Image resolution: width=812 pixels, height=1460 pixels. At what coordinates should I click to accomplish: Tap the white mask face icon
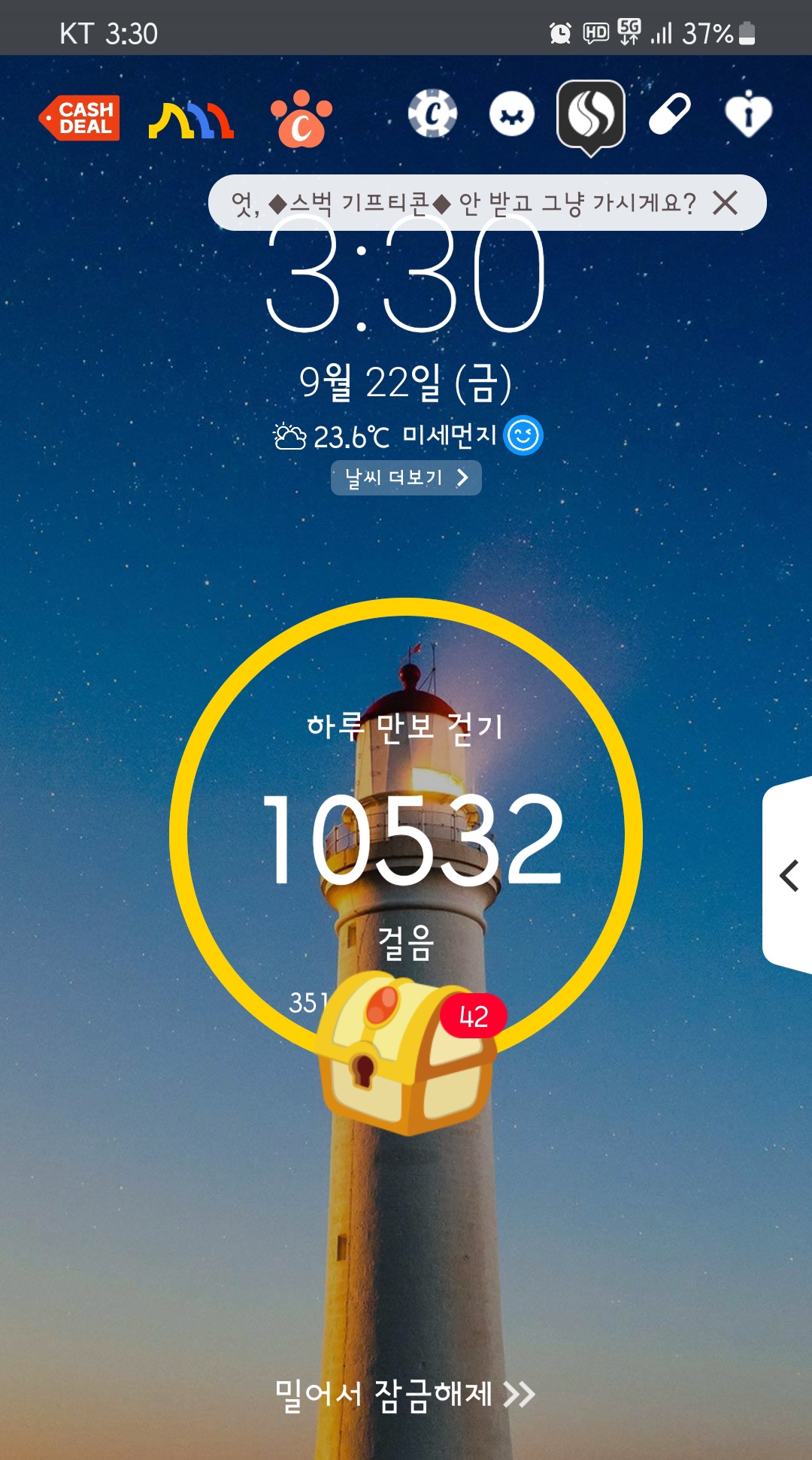512,114
